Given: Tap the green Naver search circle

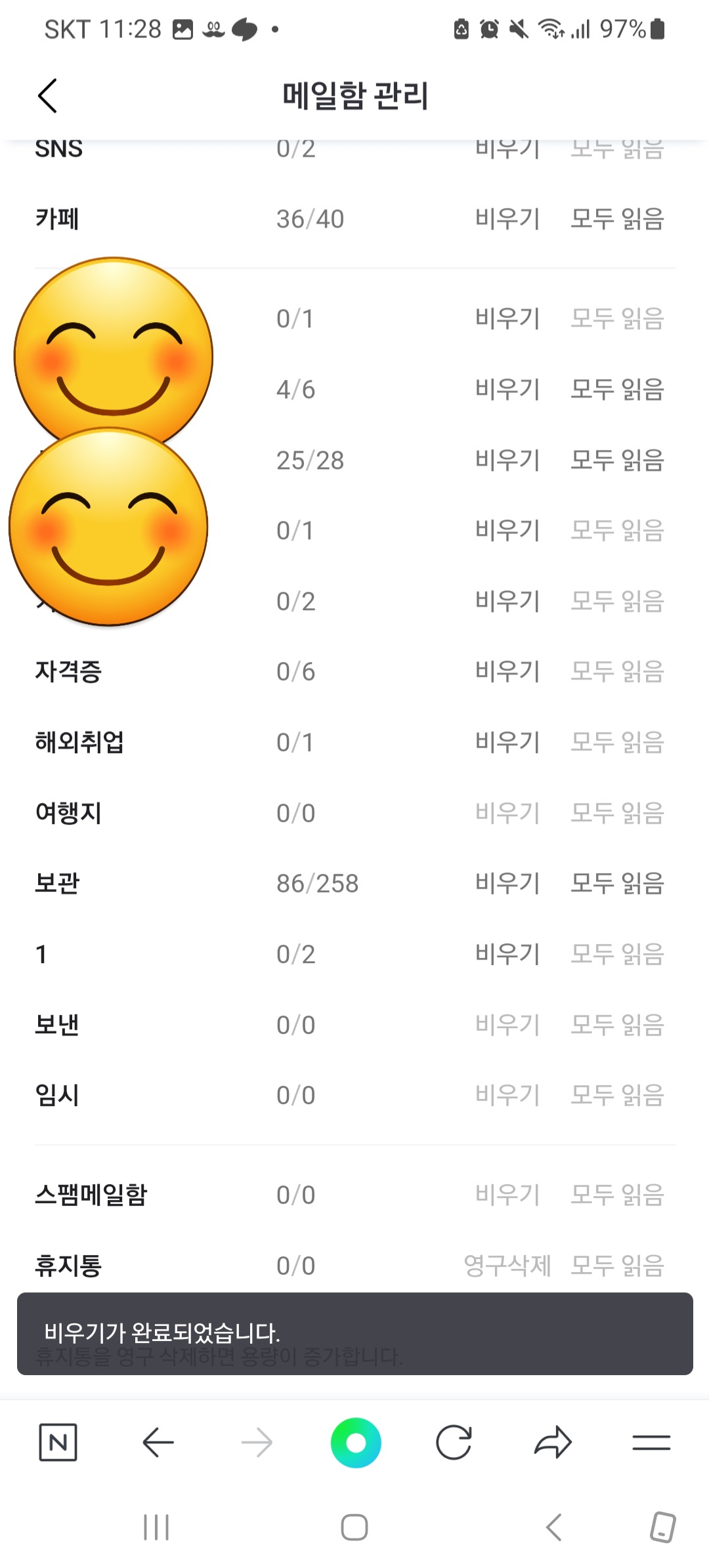Looking at the screenshot, I should tap(355, 1442).
